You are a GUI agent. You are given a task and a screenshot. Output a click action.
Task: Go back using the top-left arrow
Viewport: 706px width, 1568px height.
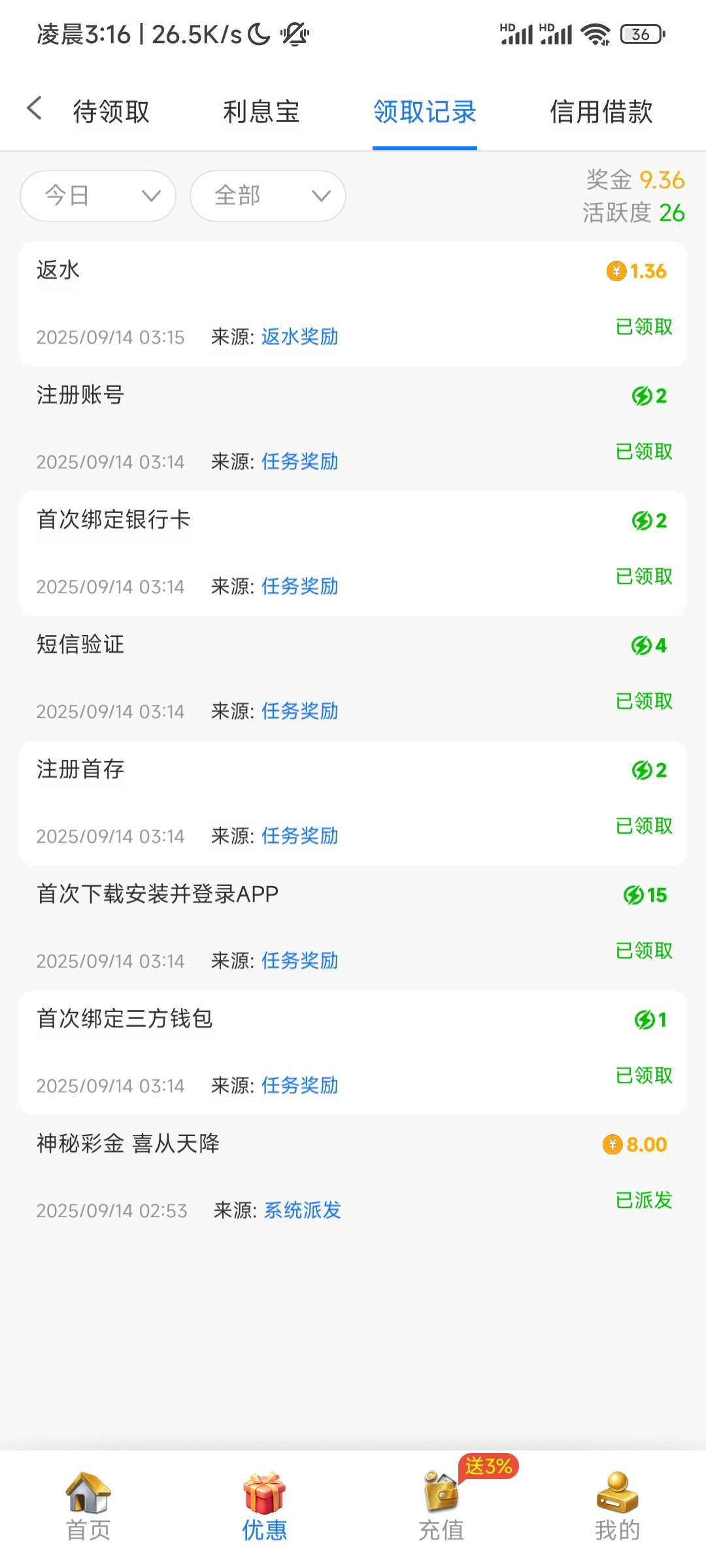(35, 108)
